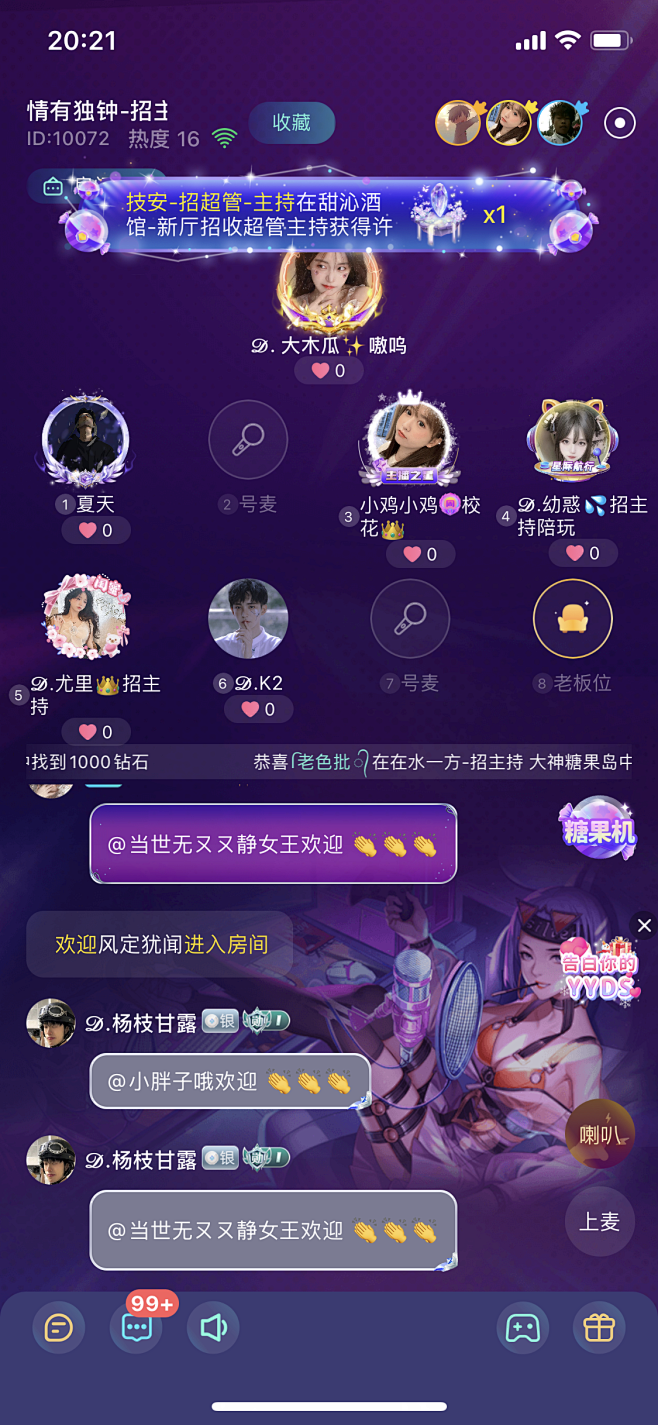Tap the 喇叭 horn button
Image resolution: width=658 pixels, height=1425 pixels.
(x=600, y=1135)
